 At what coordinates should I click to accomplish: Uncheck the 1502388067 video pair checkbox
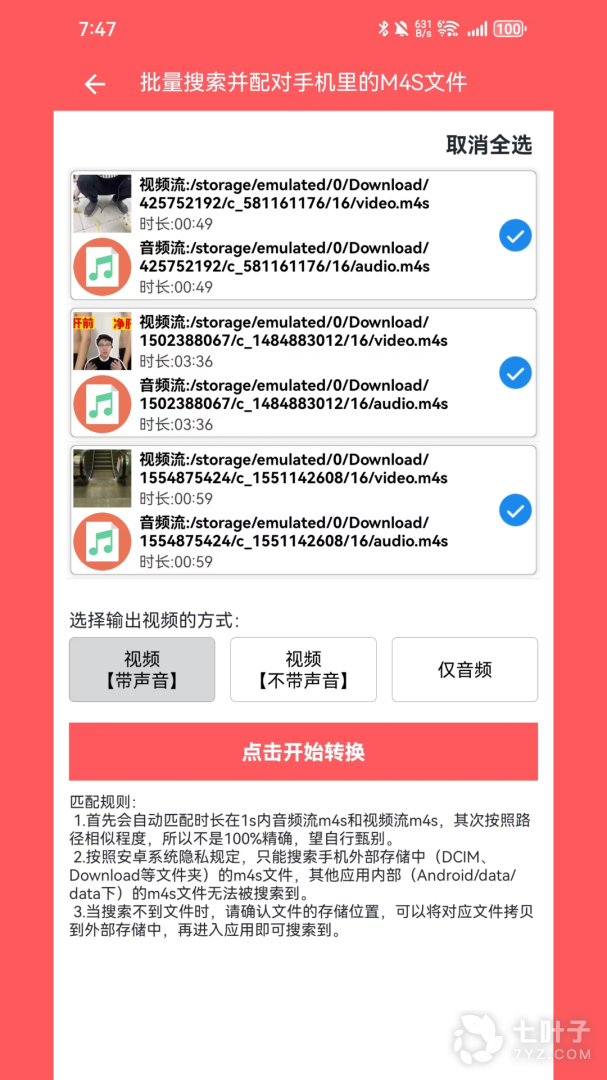(x=515, y=373)
